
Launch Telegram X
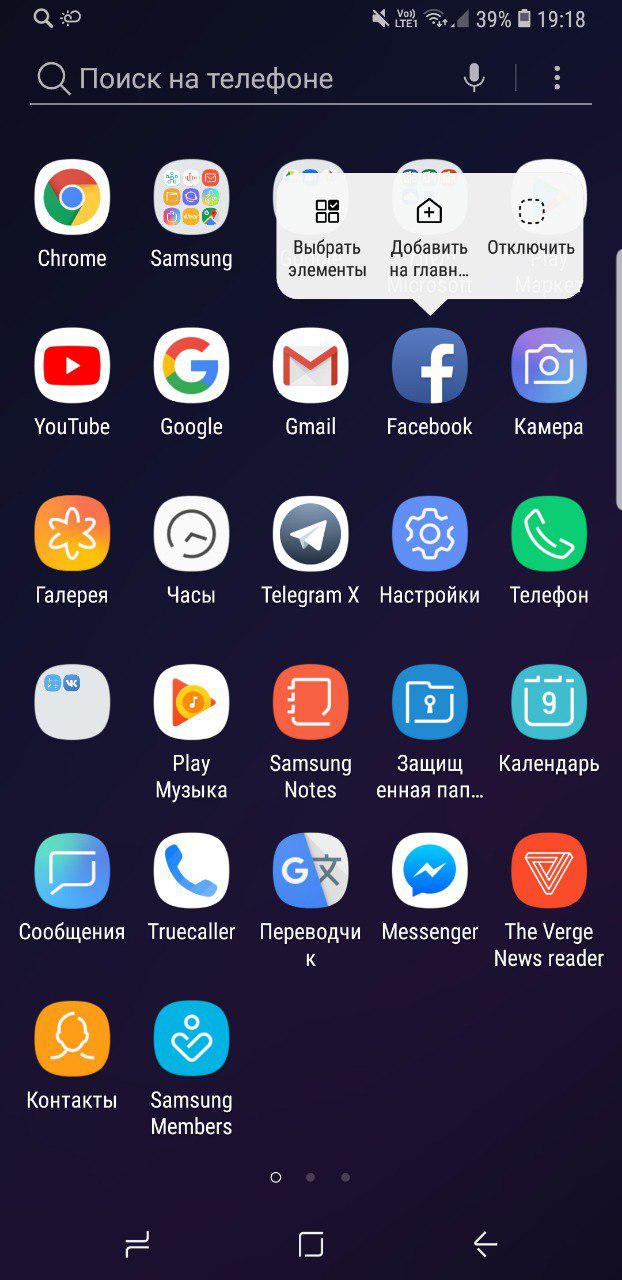click(x=310, y=551)
